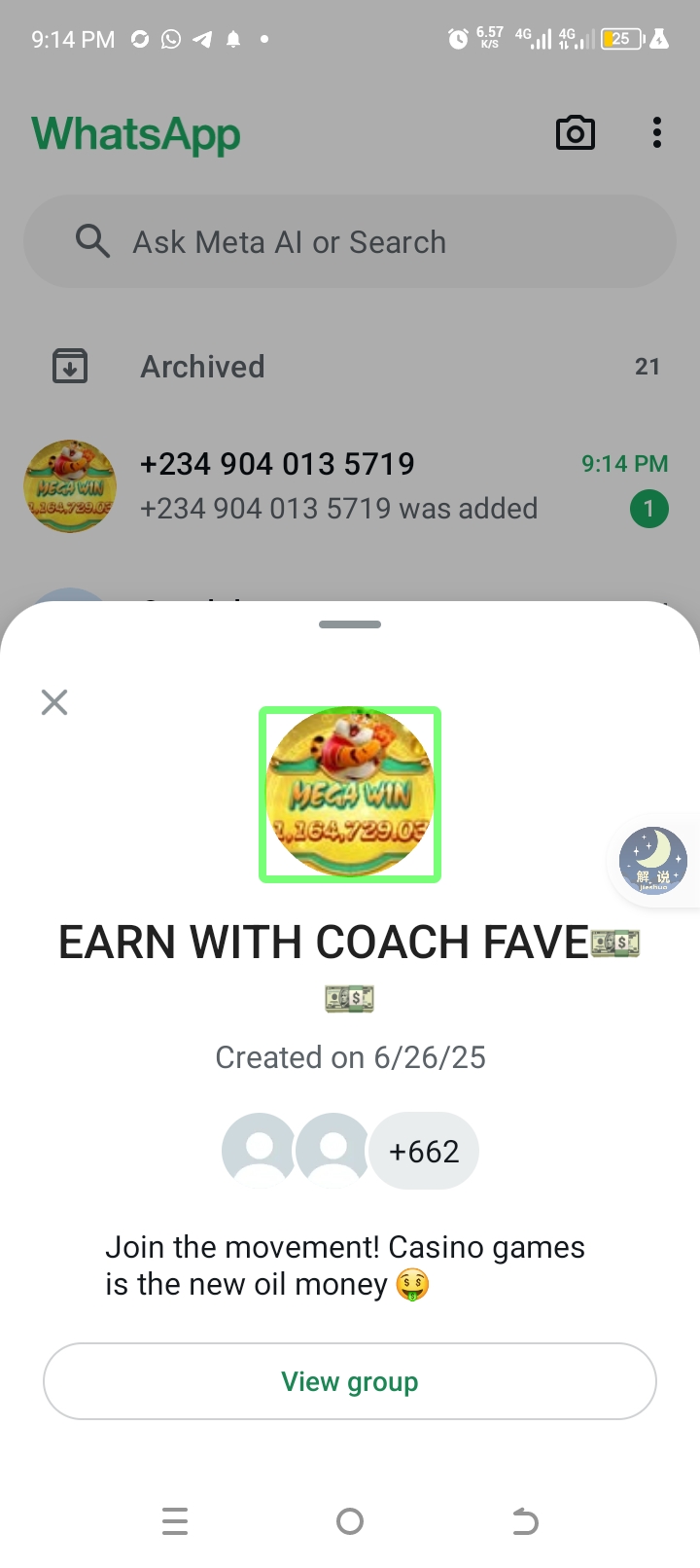The width and height of the screenshot is (700, 1568).
Task: Tap the floating moon assistant bubble
Action: coord(653,861)
